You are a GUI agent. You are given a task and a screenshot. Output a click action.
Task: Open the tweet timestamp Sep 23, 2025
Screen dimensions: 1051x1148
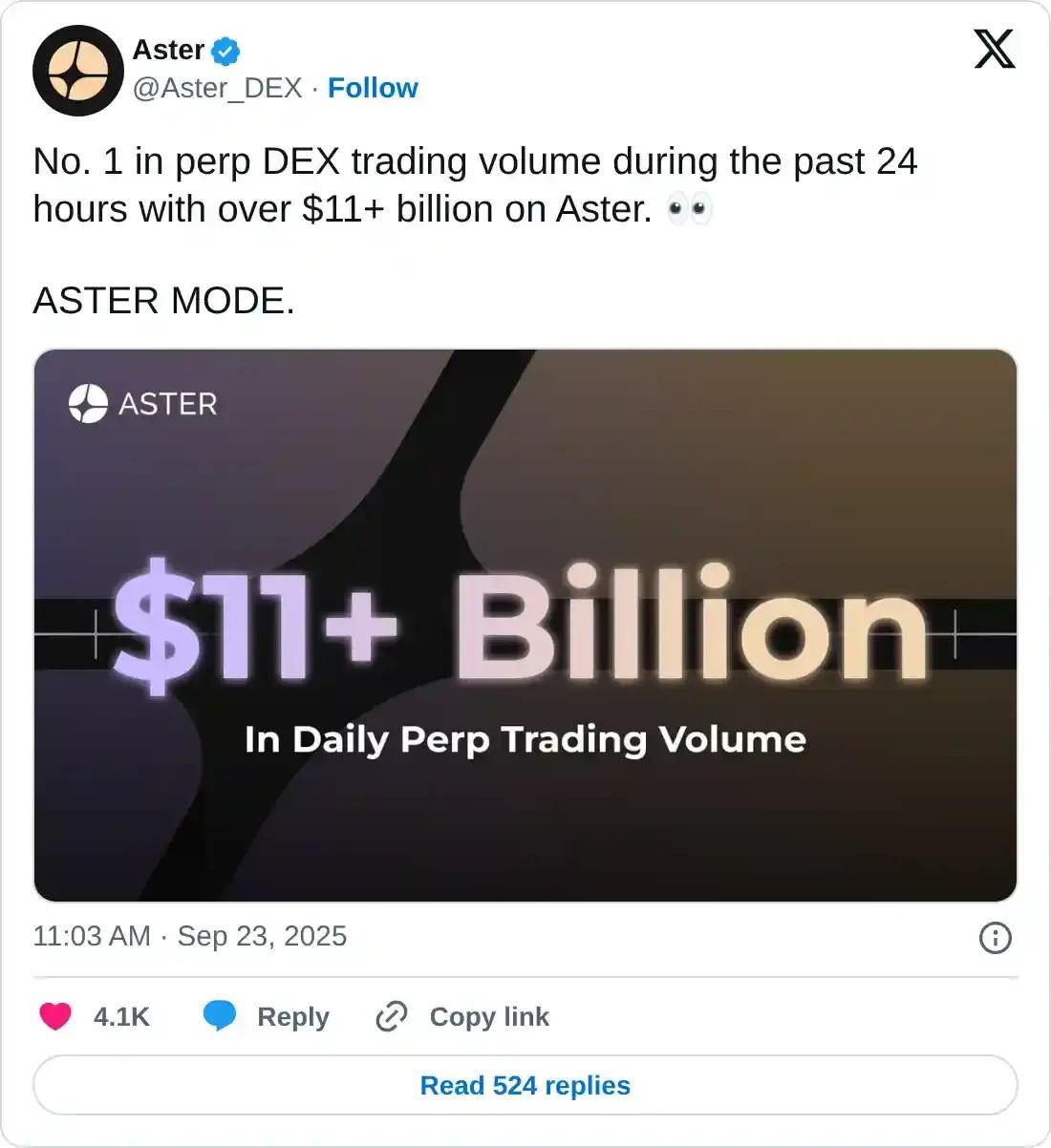click(x=190, y=936)
